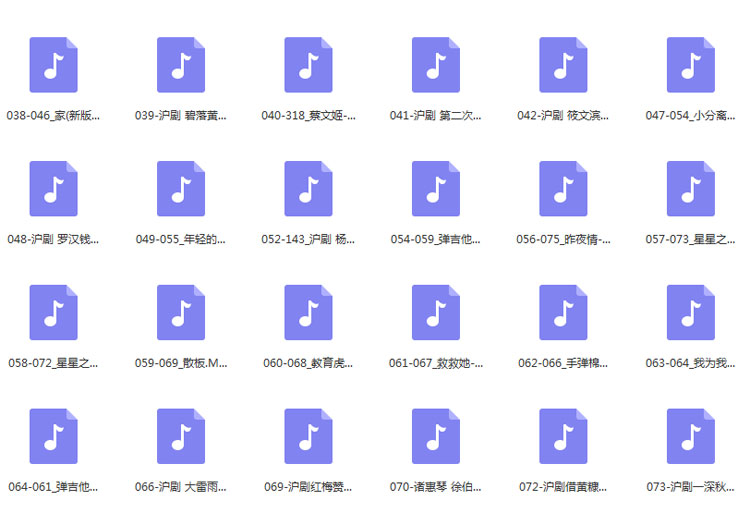The width and height of the screenshot is (750, 505).
Task: Open 048-沪剧 罗汉钱 audio
Action: 54,189
